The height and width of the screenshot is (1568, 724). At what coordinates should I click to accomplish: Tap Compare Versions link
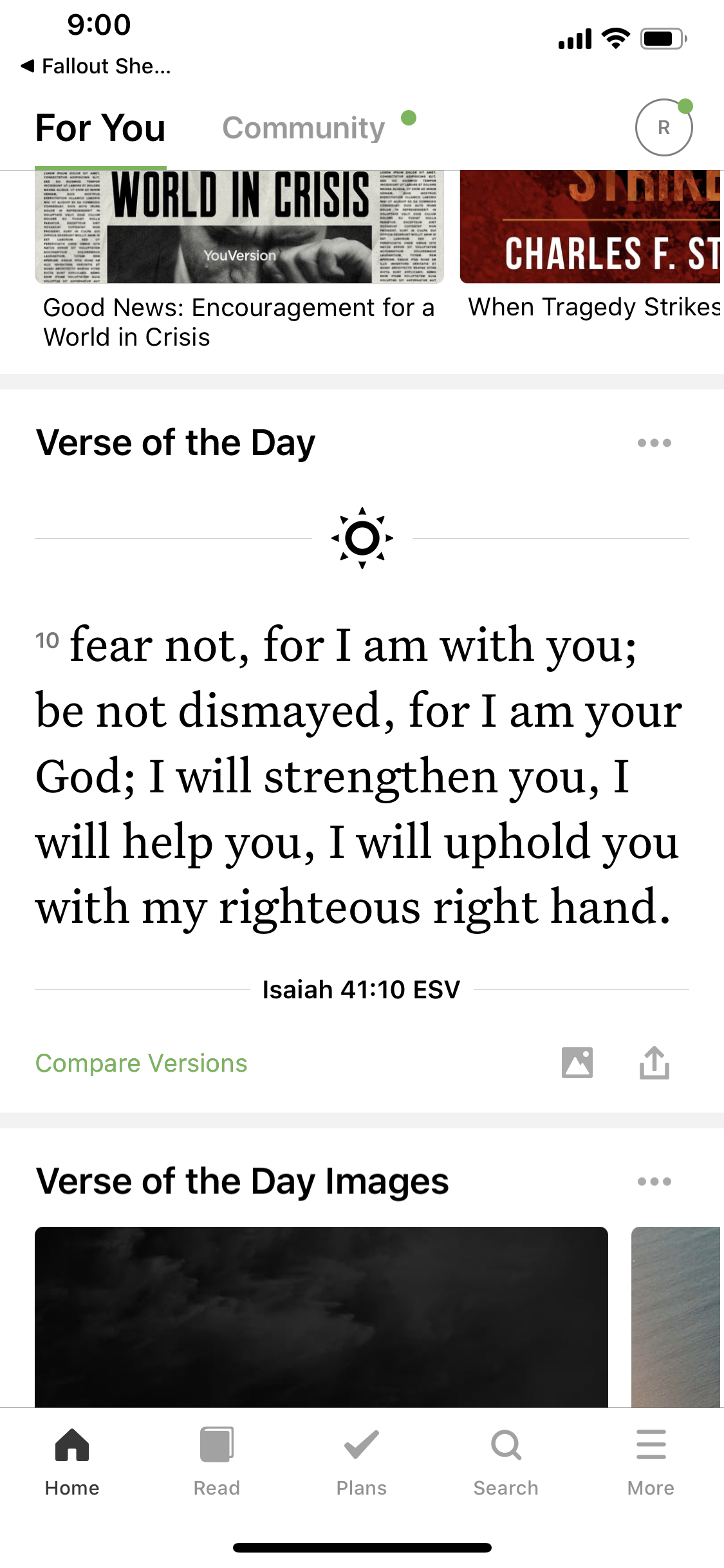pyautogui.click(x=142, y=1063)
